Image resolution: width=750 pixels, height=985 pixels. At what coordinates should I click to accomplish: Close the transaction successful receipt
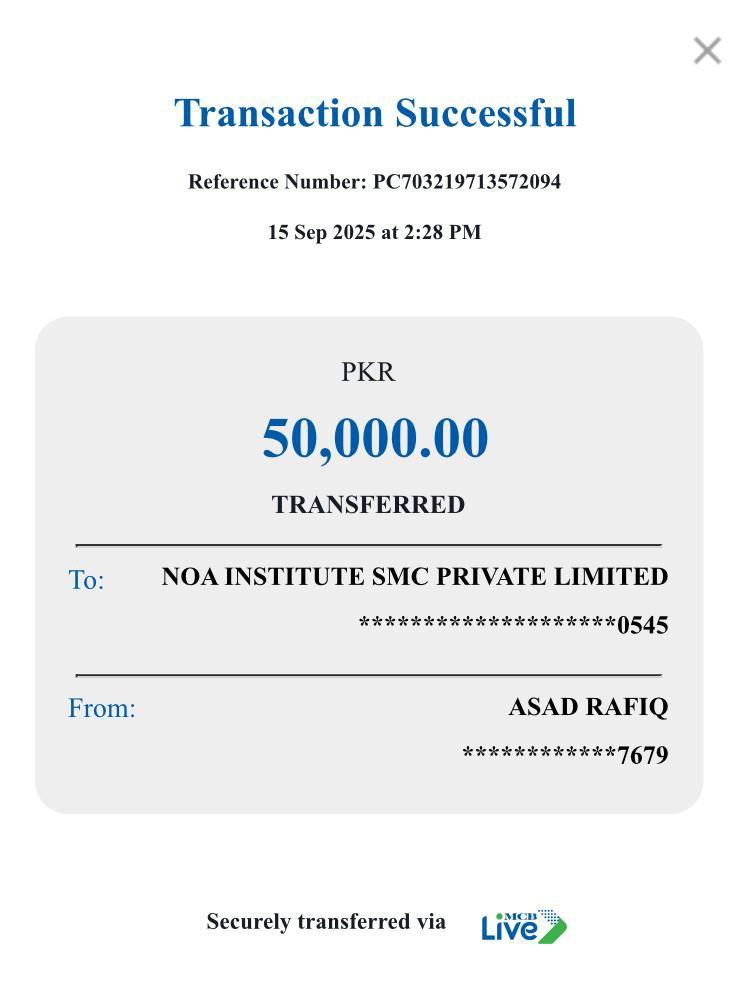tap(707, 51)
